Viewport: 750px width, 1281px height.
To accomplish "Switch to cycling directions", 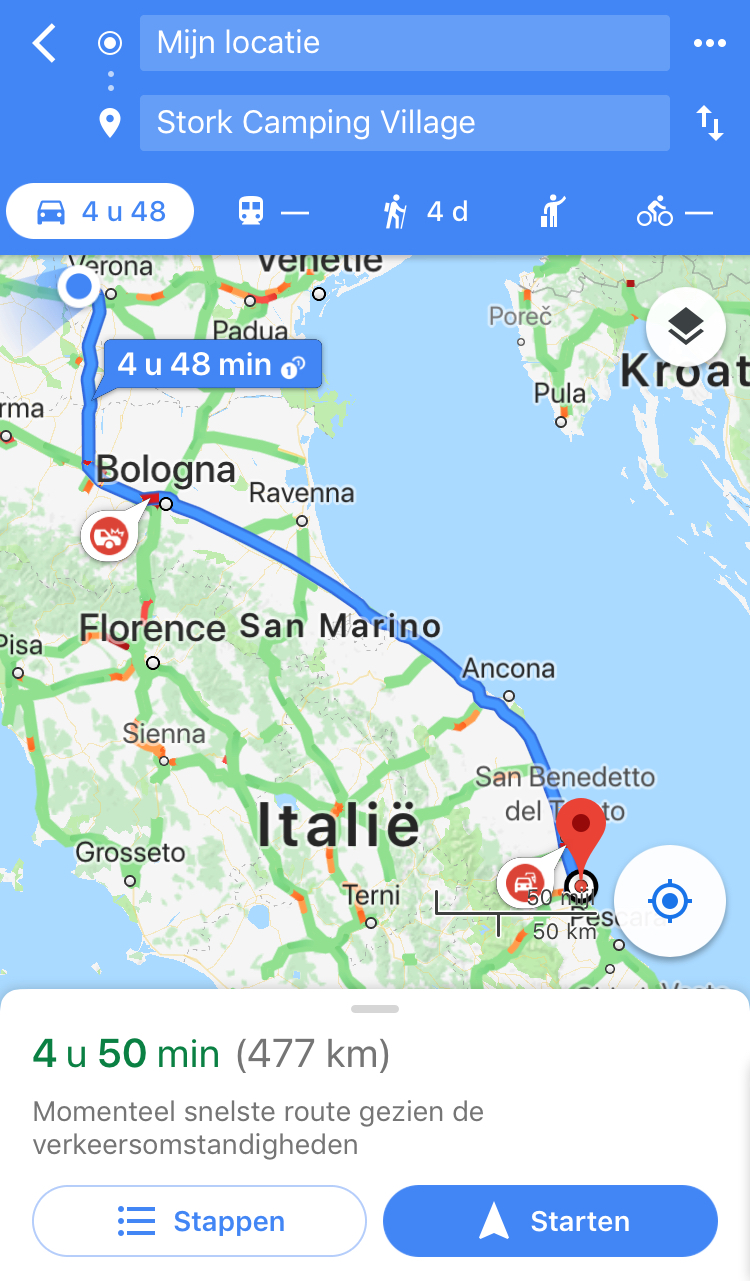I will pyautogui.click(x=675, y=212).
